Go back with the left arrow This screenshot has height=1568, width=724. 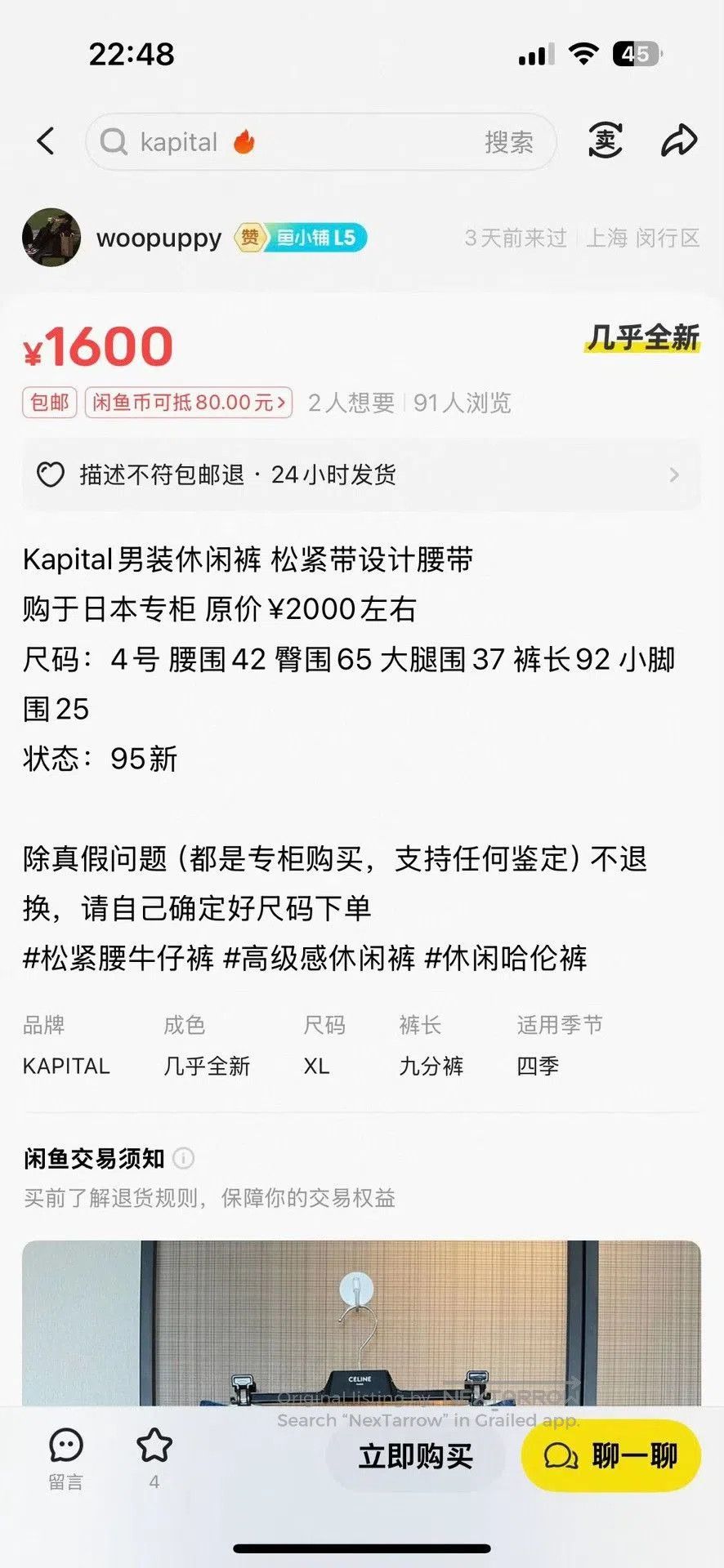[x=47, y=141]
